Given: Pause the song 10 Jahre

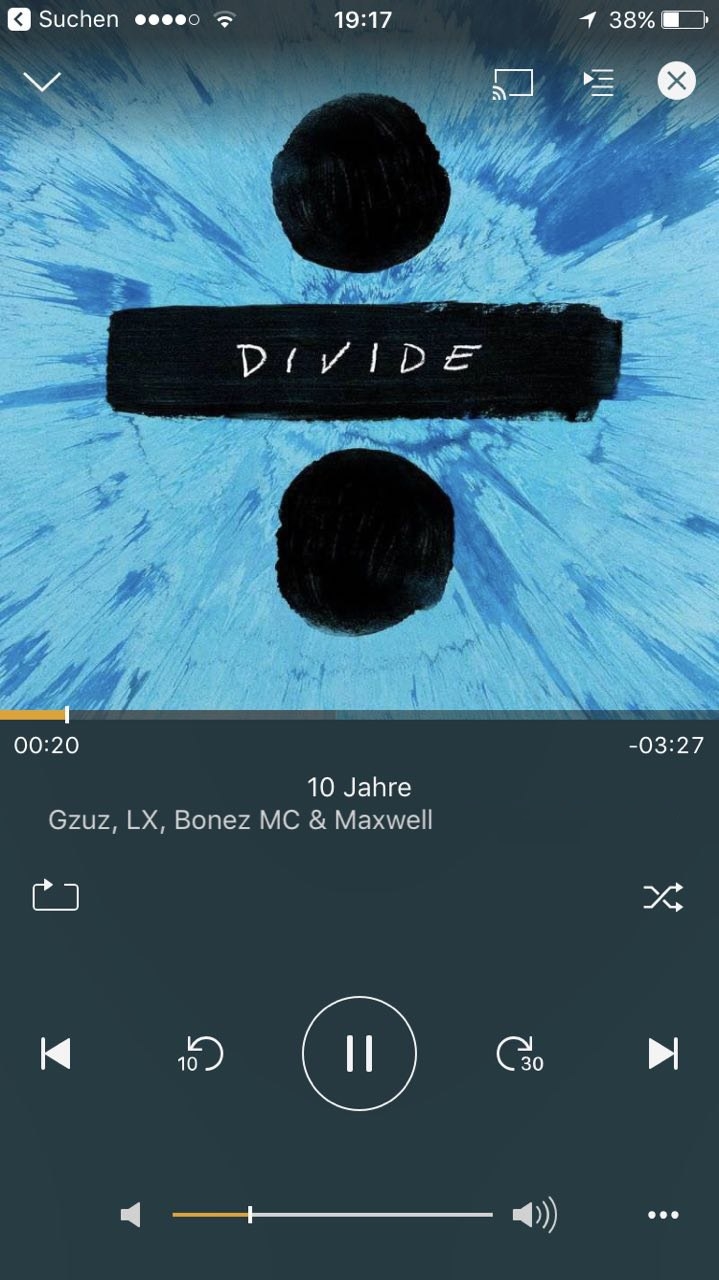Looking at the screenshot, I should coord(359,1054).
